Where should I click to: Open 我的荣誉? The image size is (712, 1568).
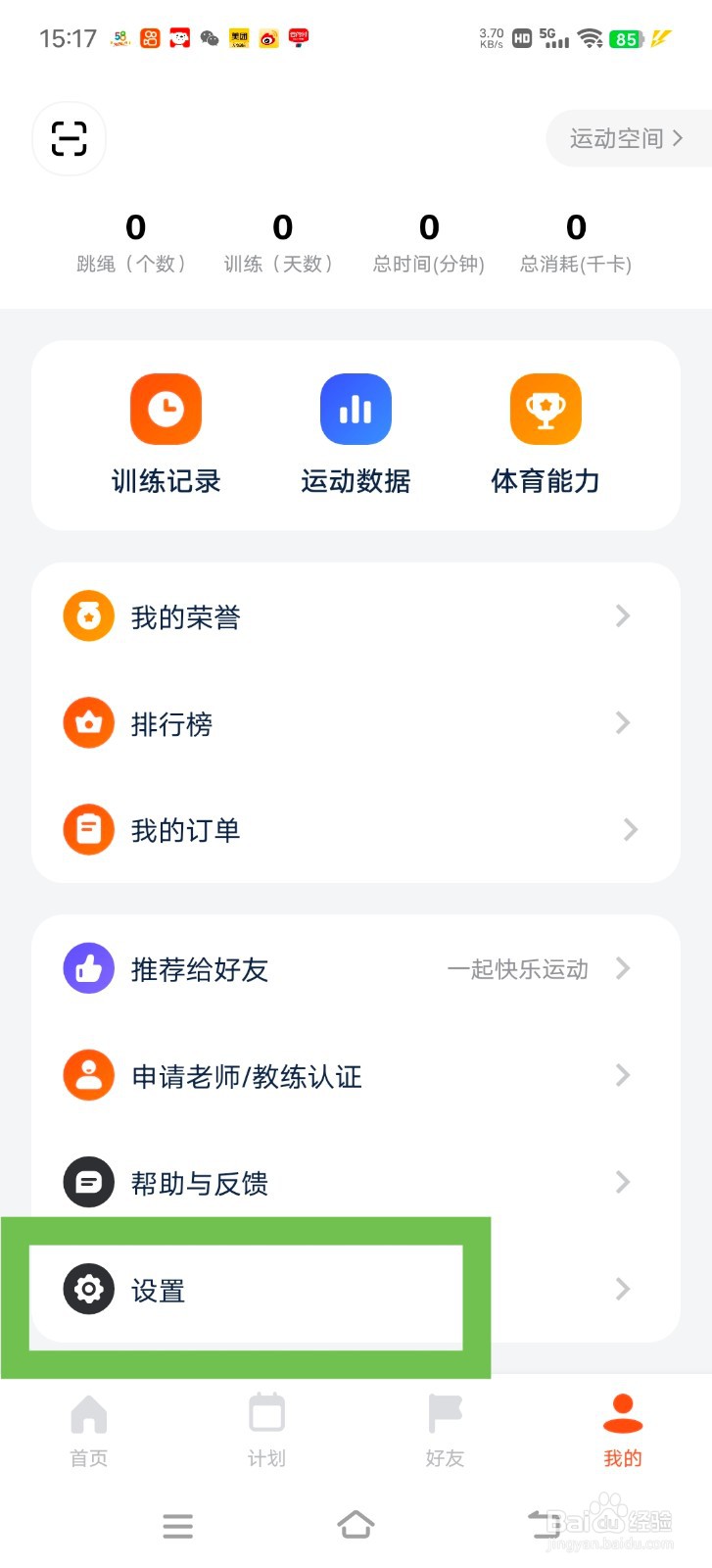coord(356,616)
